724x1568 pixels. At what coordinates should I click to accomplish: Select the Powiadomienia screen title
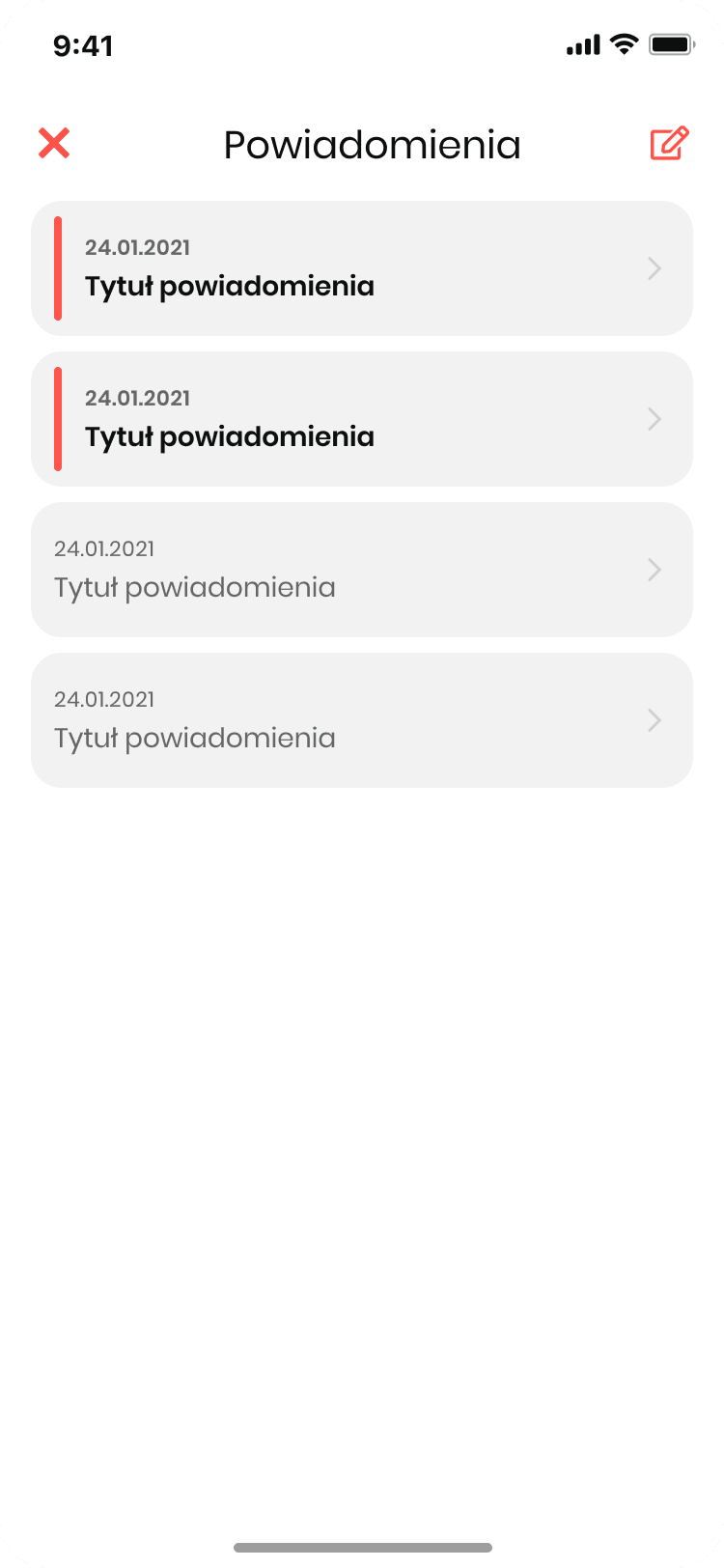click(x=372, y=144)
